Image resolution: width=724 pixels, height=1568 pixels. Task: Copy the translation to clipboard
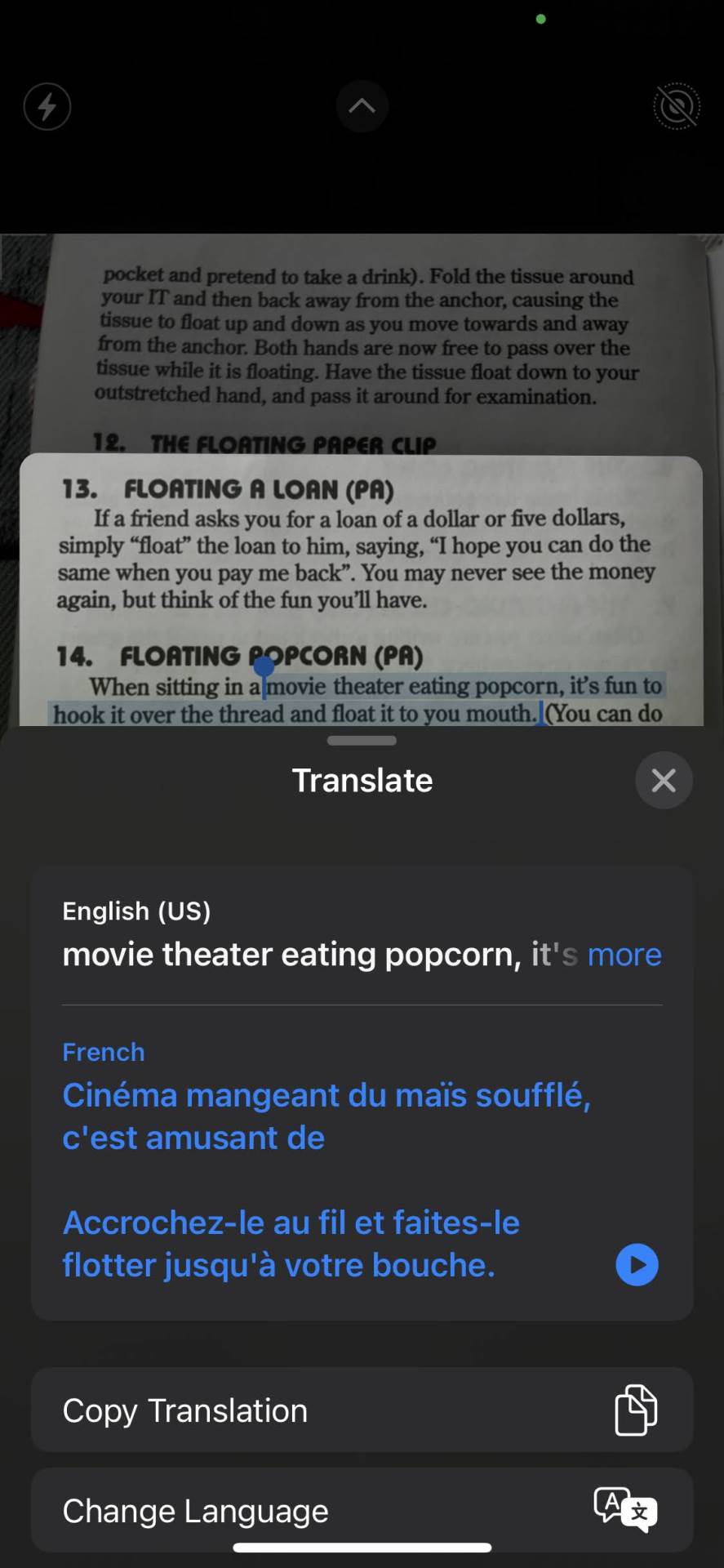pos(362,1410)
